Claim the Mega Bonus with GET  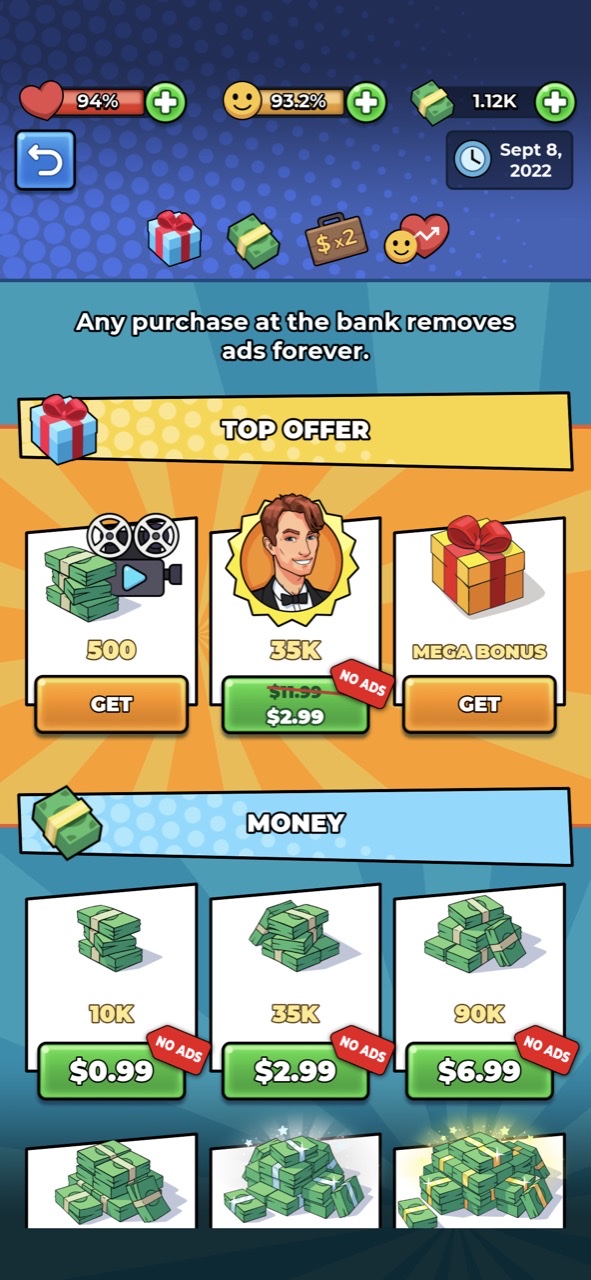[x=479, y=704]
